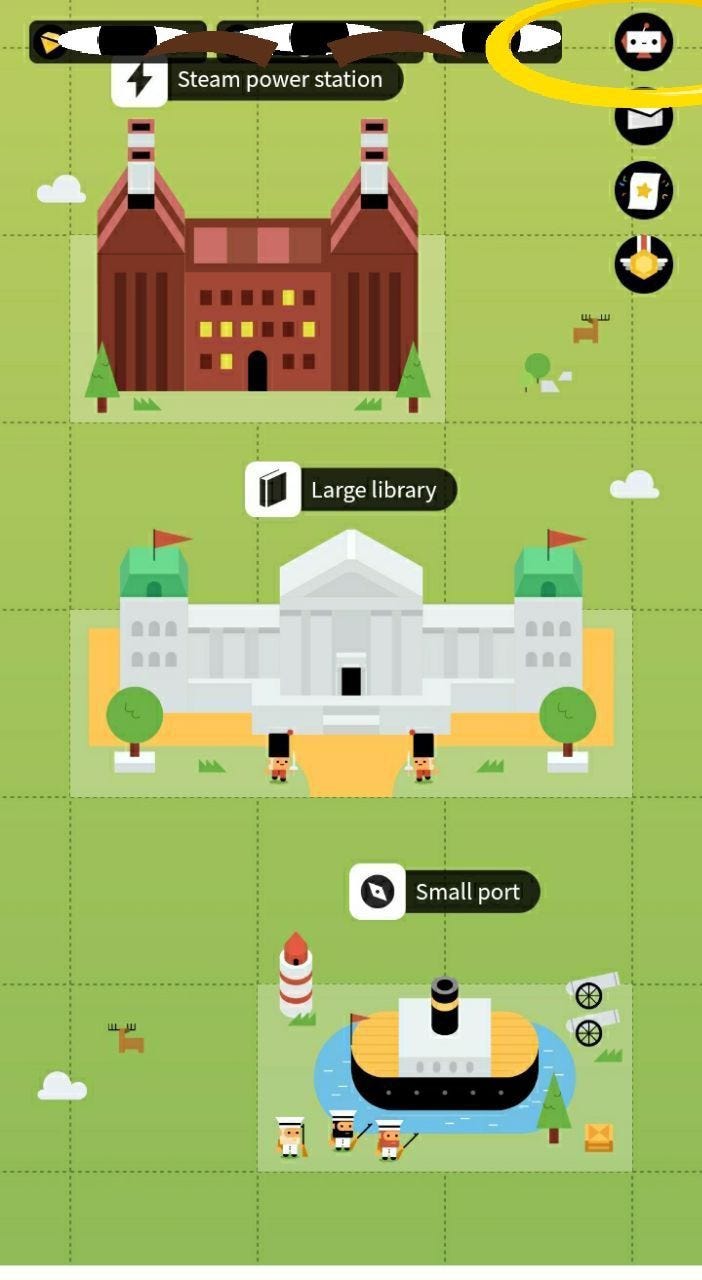Select the Steam power station building
702x1280 pixels.
257,300
